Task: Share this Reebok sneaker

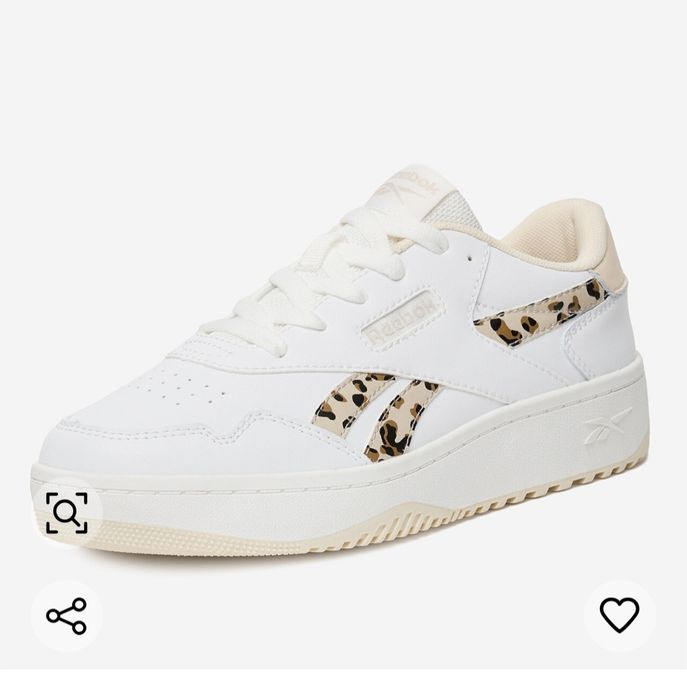Action: point(67,615)
